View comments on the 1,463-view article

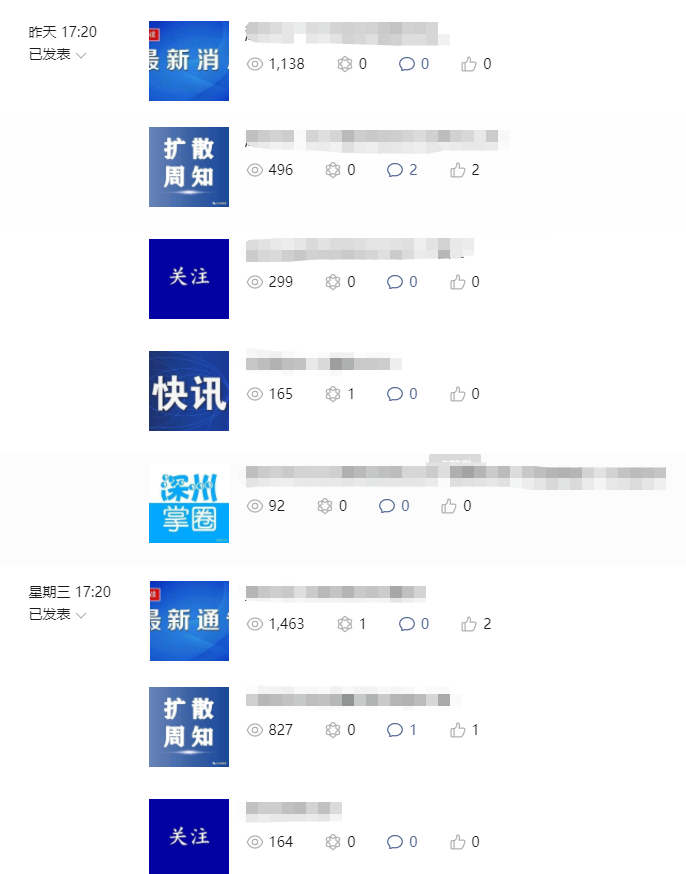point(414,624)
